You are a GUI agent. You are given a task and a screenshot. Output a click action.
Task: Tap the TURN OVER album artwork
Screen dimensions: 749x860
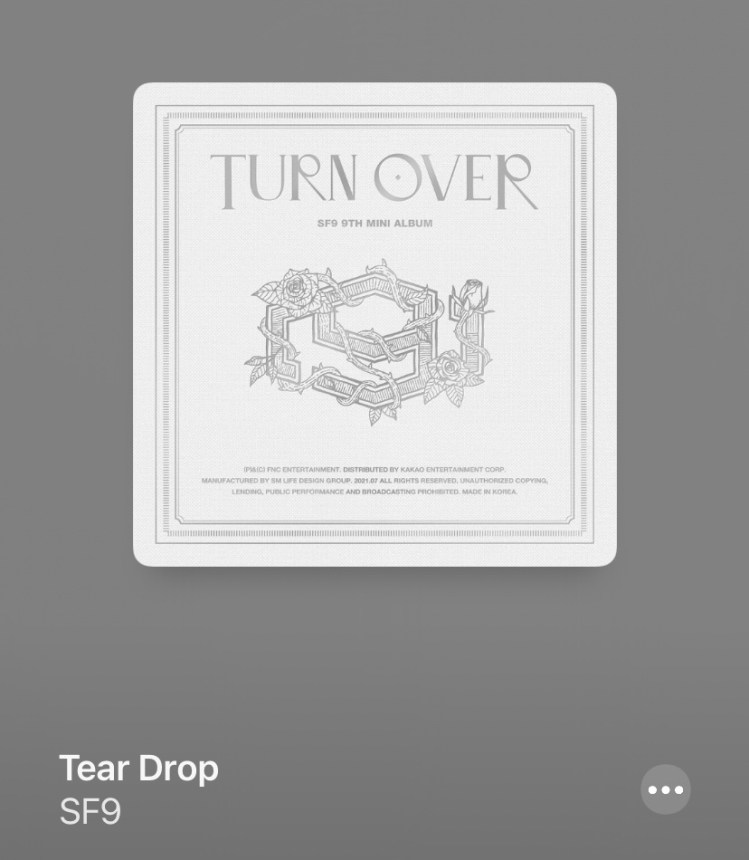tap(375, 325)
